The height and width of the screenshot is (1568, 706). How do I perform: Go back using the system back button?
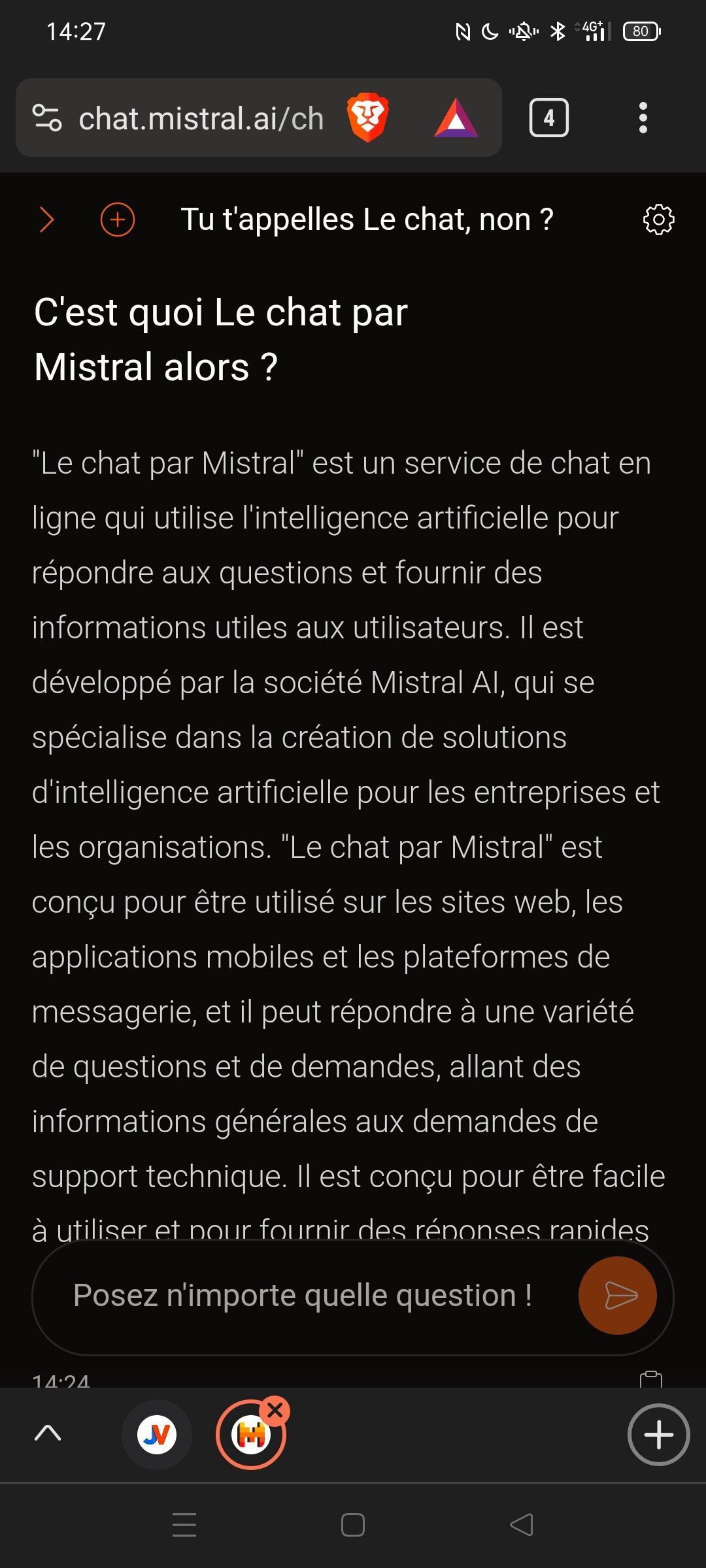point(521,1525)
